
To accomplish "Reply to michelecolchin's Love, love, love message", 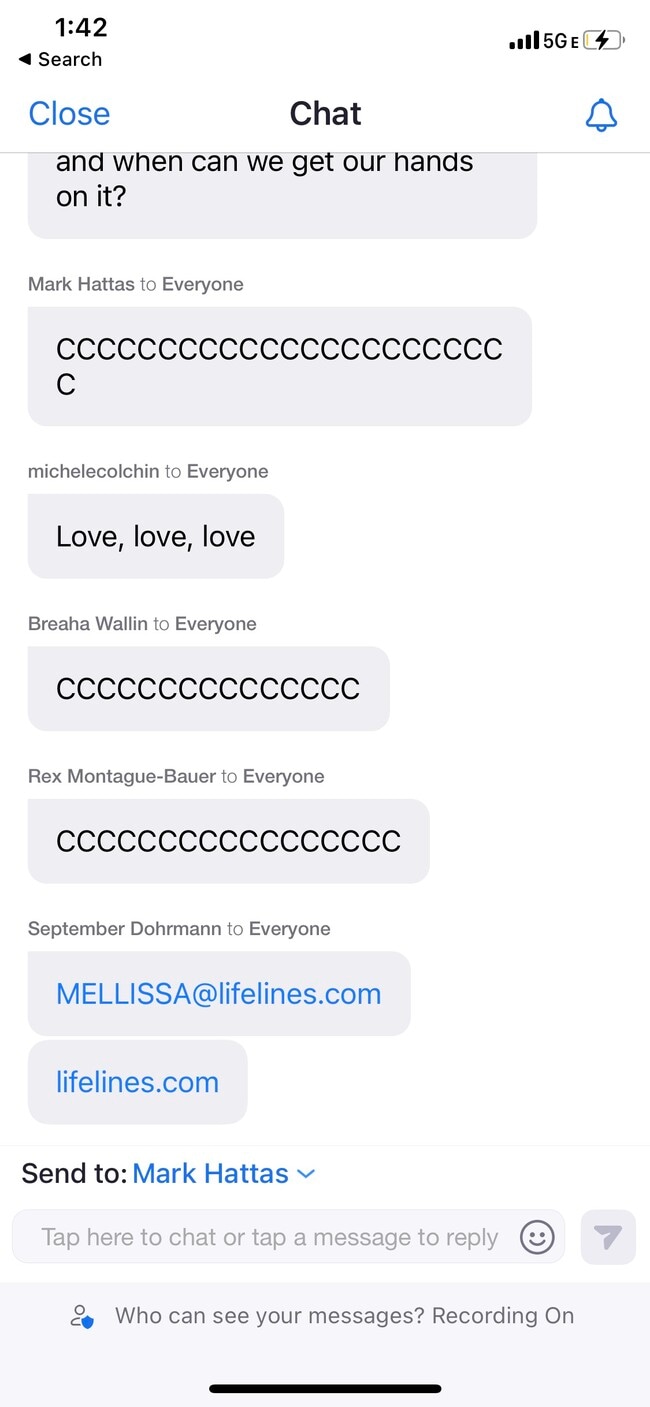I will click(x=156, y=537).
